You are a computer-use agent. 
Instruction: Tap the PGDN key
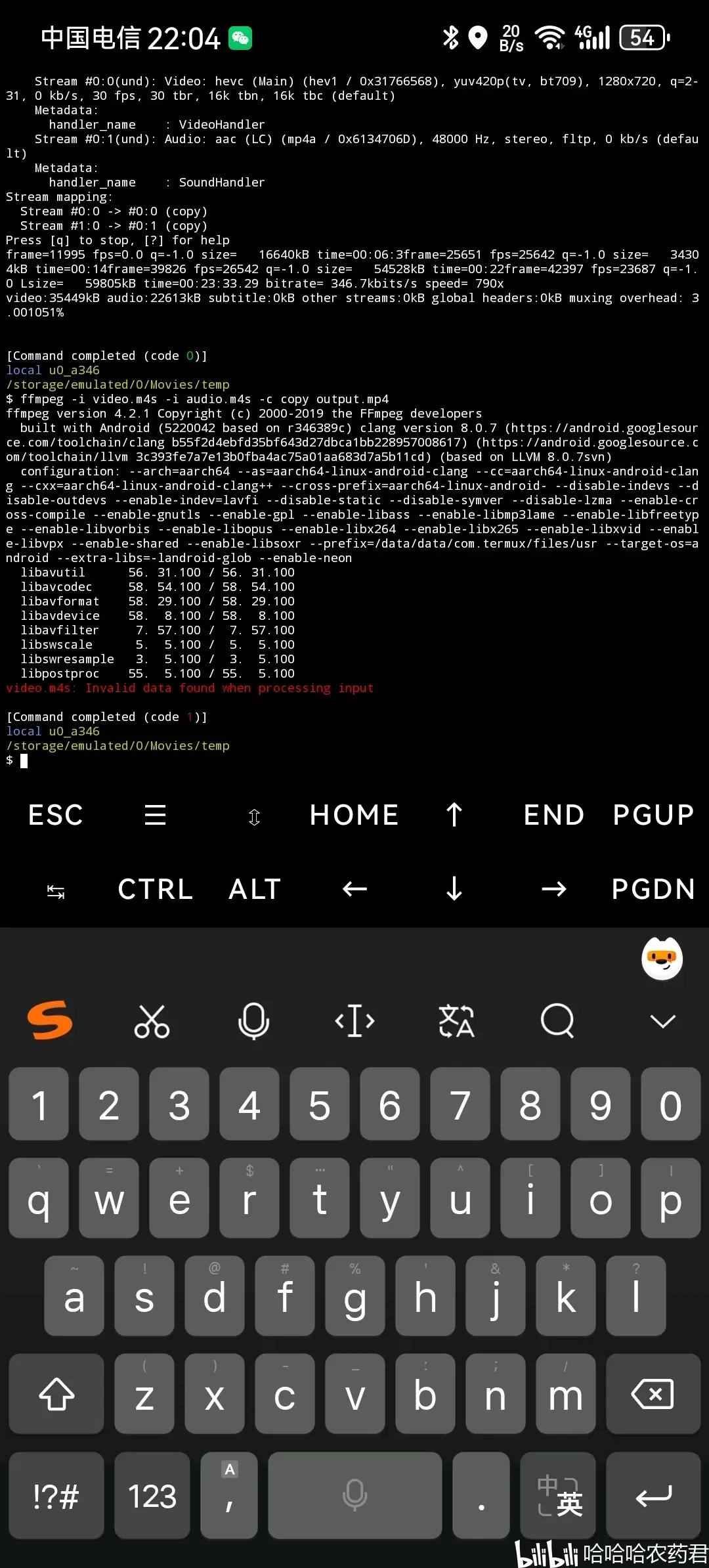tap(653, 890)
